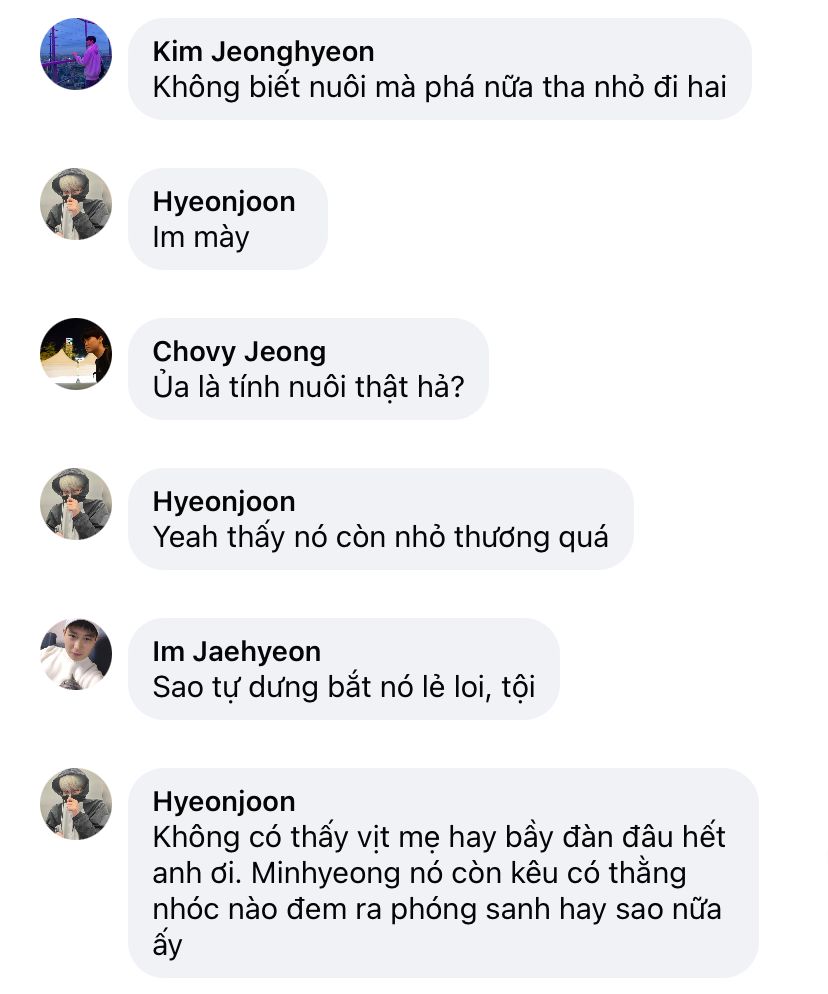This screenshot has width=828, height=994.
Task: Open Im Jaehyeon's profile picture
Action: tap(76, 654)
